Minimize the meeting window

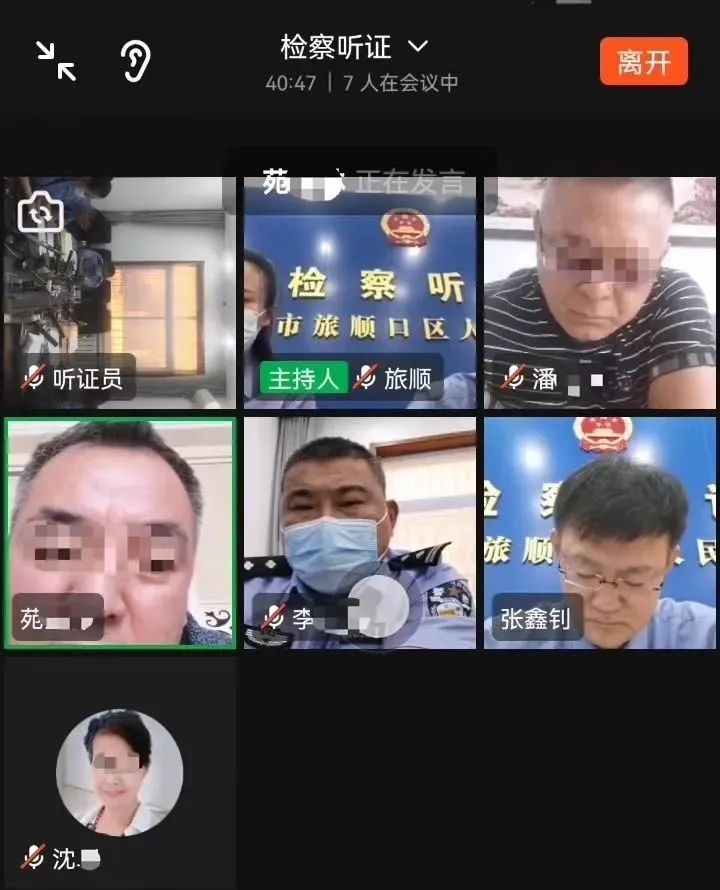coord(56,61)
